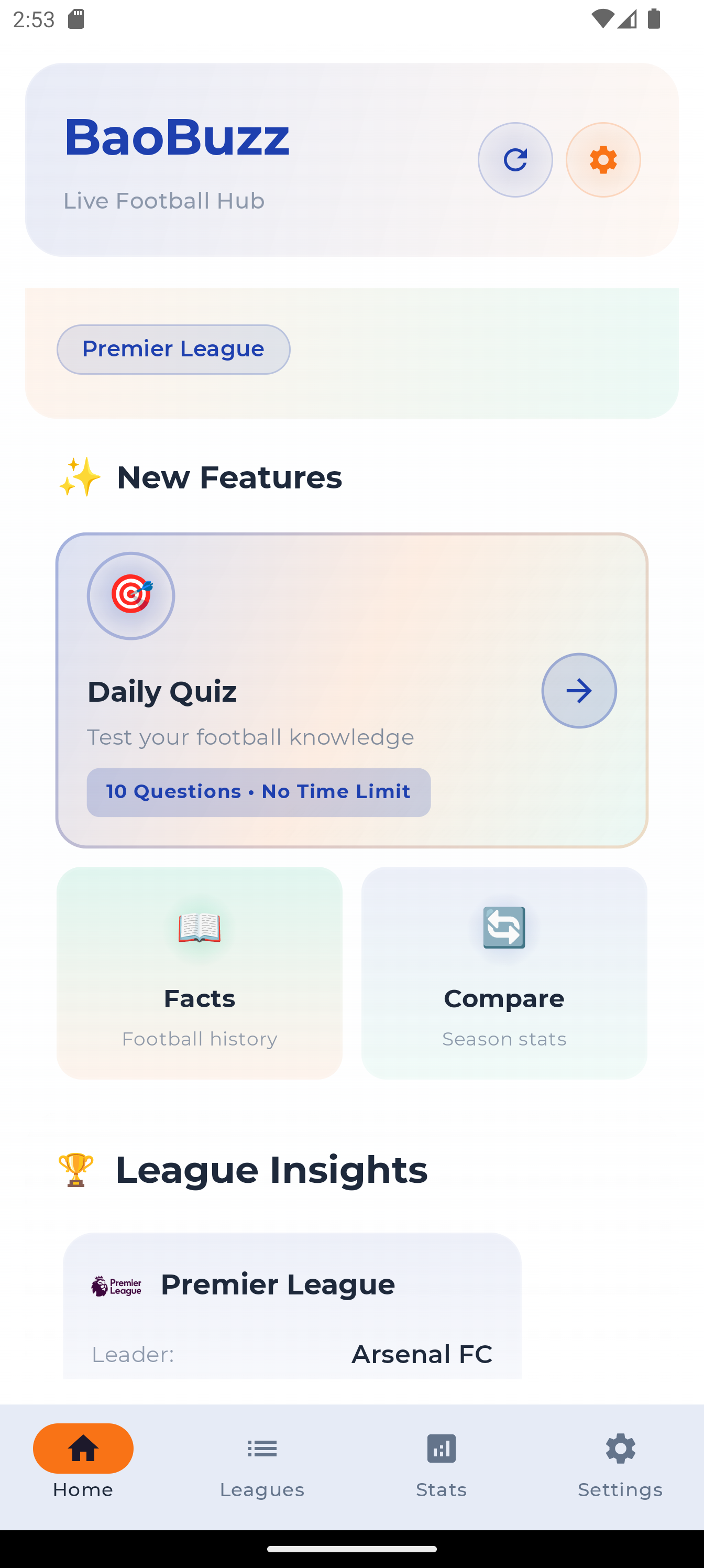Click the Compare swap arrows icon
Viewport: 704px width, 1568px height.
pos(504,927)
